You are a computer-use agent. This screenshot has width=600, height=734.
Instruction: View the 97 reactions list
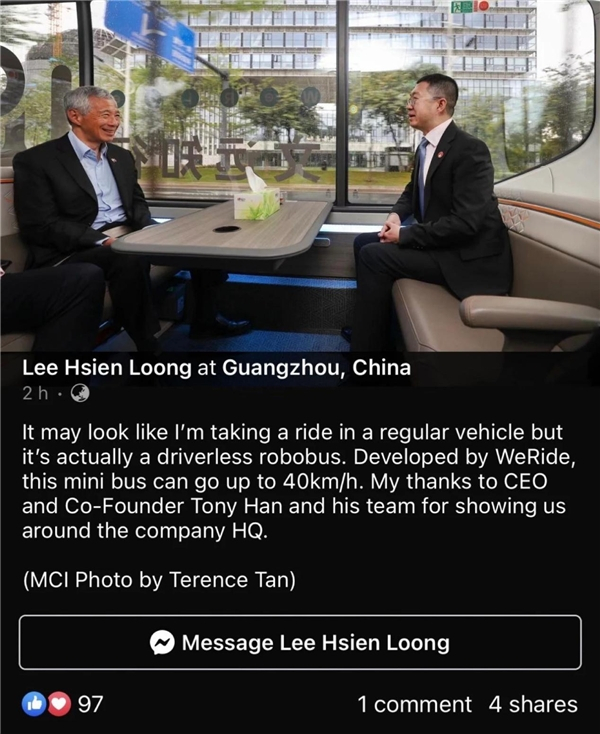click(63, 704)
